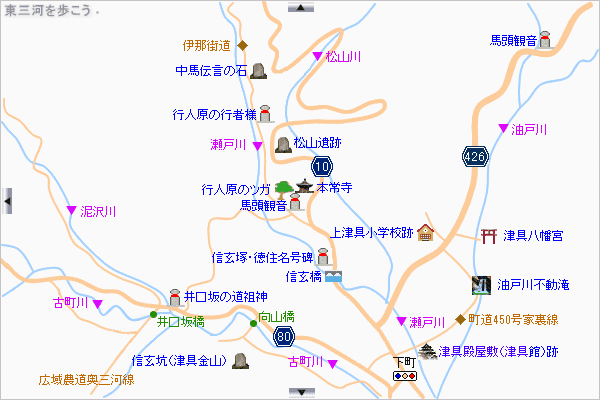Image resolution: width=600 pixels, height=400 pixels.
Task: Pan the map west with left arrow
Action: click(6, 201)
